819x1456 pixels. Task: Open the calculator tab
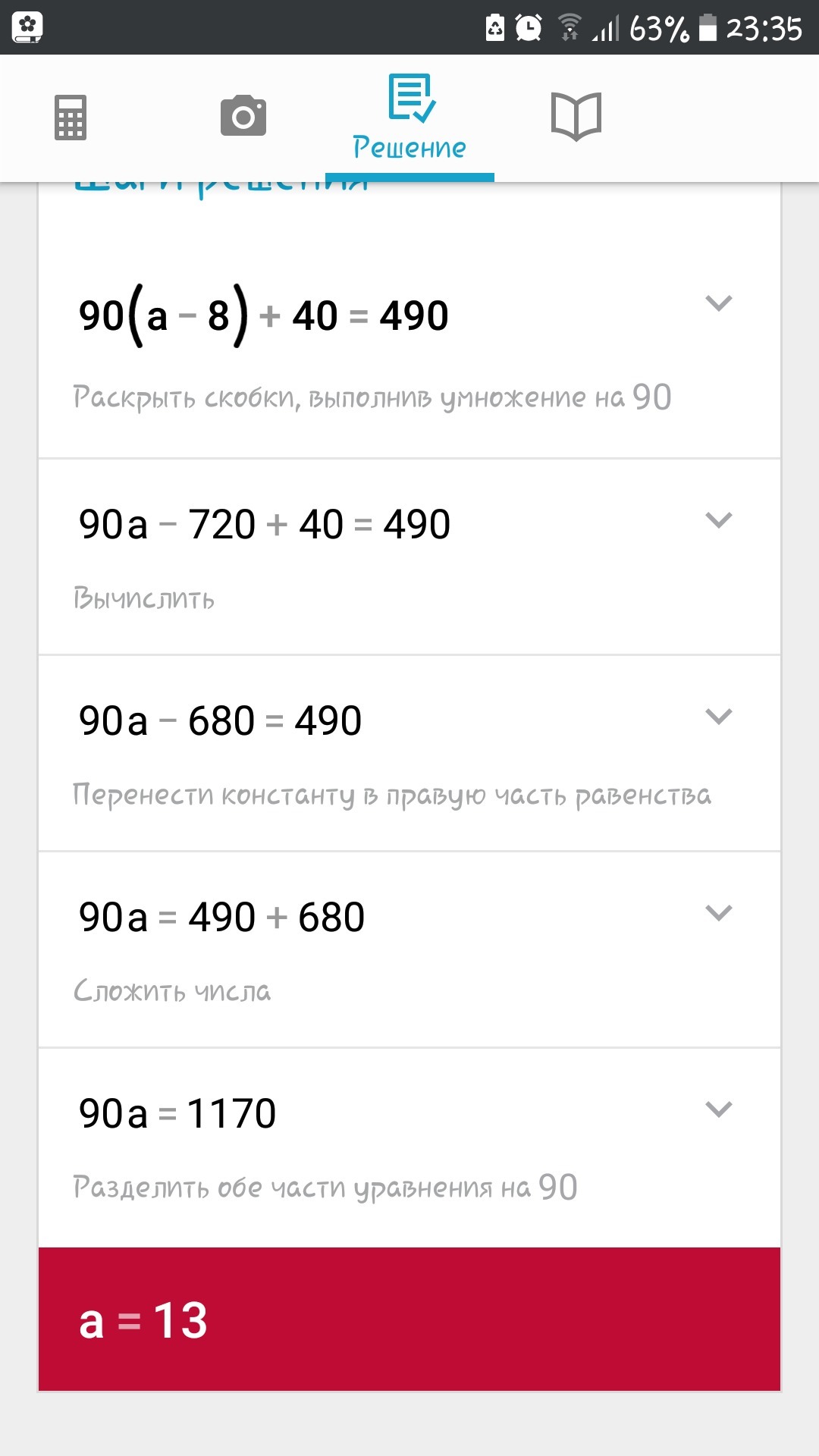(71, 118)
